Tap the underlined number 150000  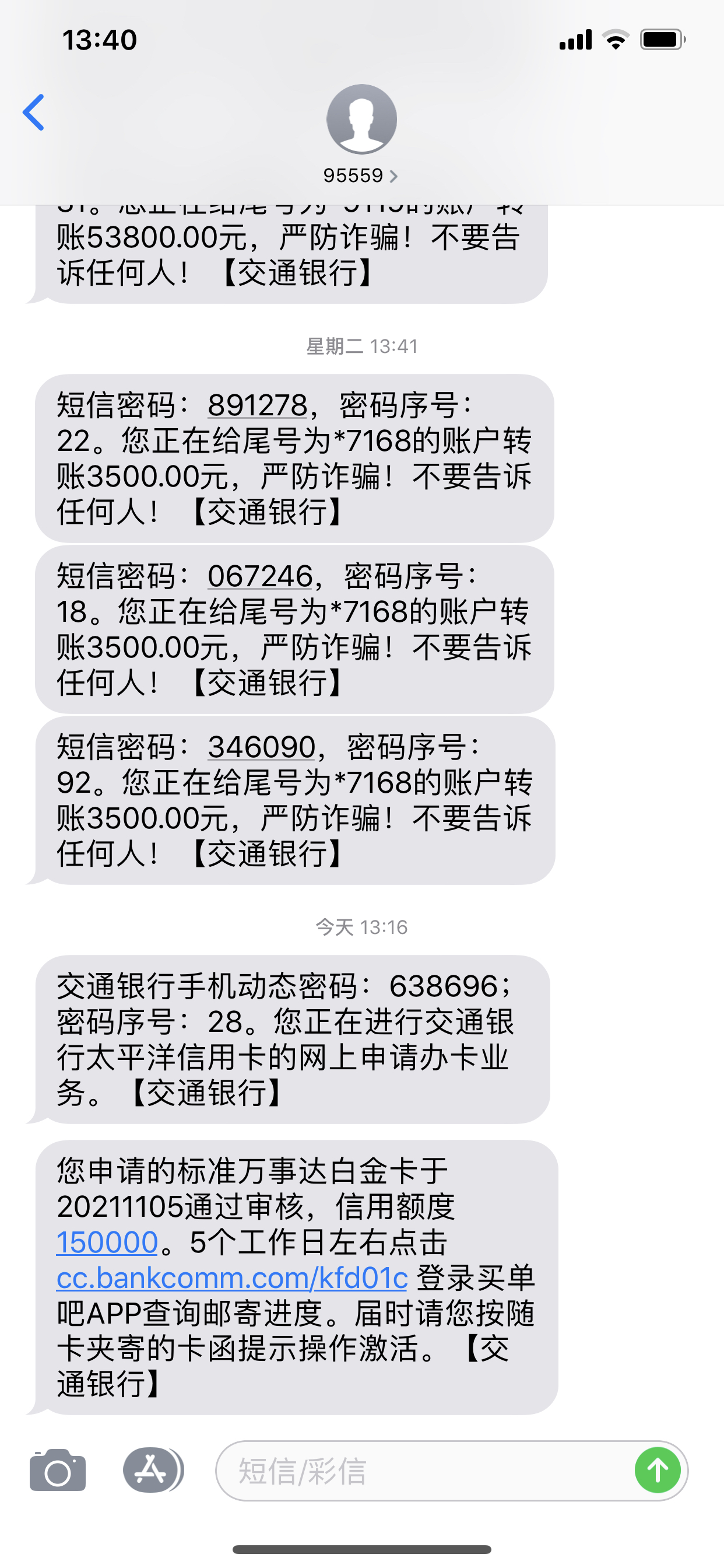(x=107, y=1242)
